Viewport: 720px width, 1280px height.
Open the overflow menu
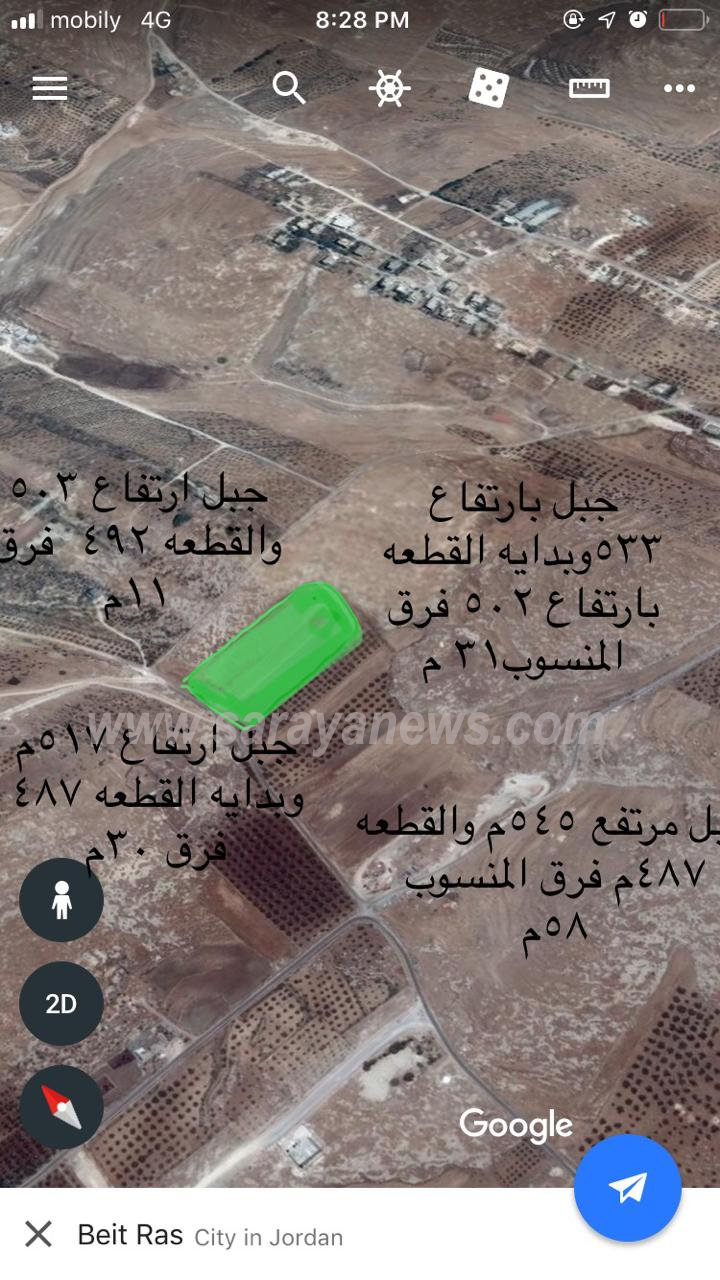[679, 88]
